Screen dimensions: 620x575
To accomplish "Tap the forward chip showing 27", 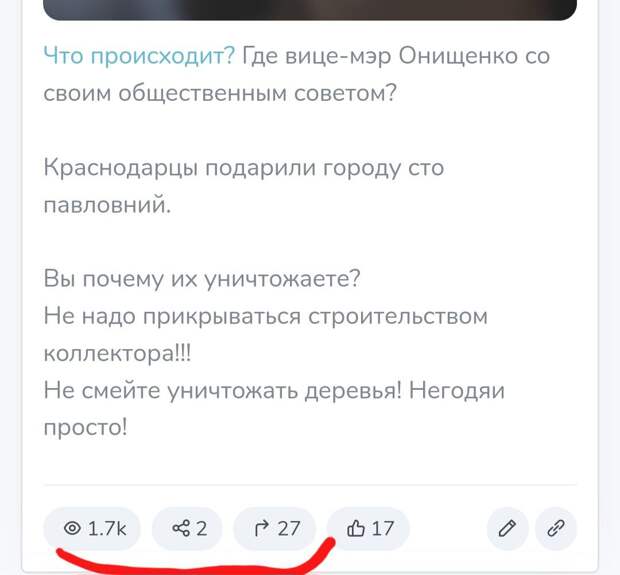I will (x=274, y=528).
